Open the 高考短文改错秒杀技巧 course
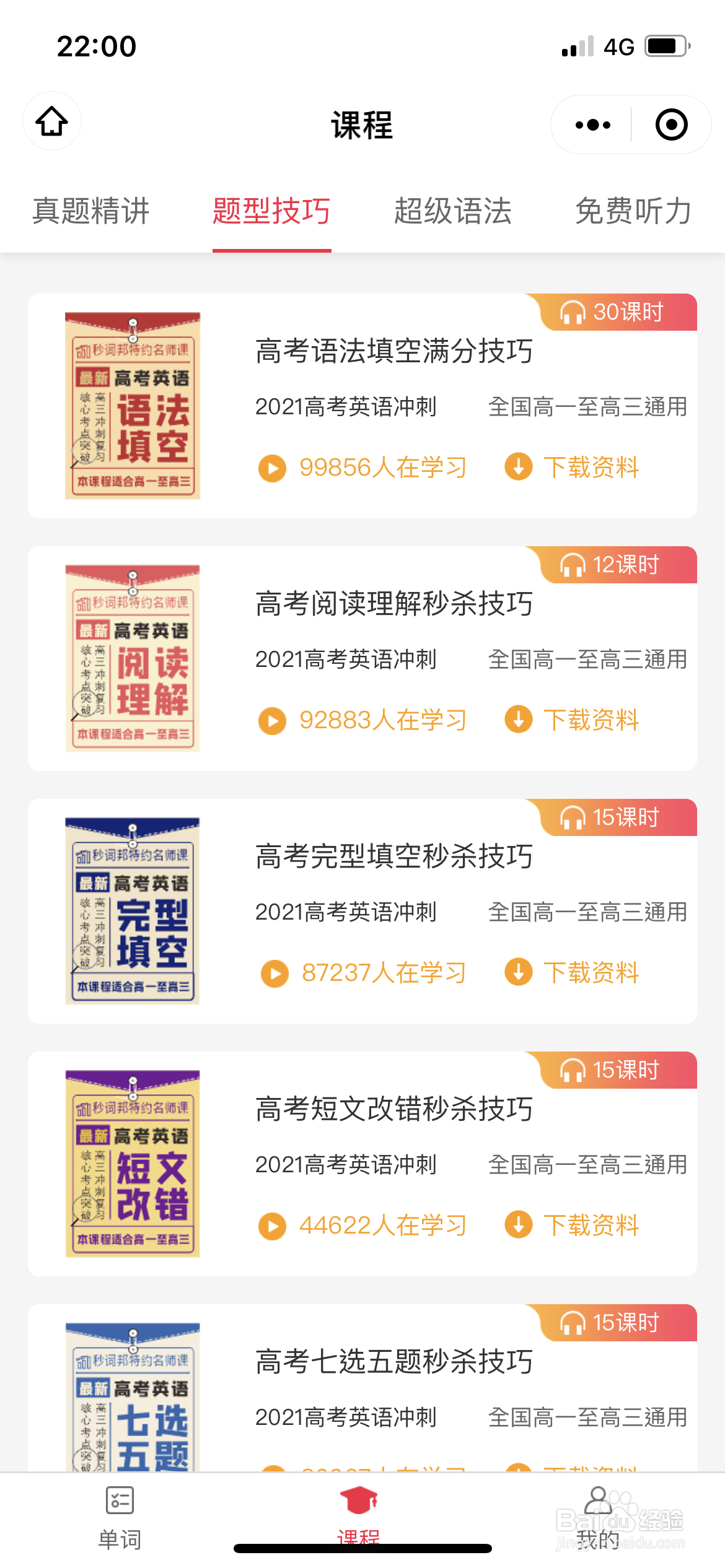 coord(394,1109)
